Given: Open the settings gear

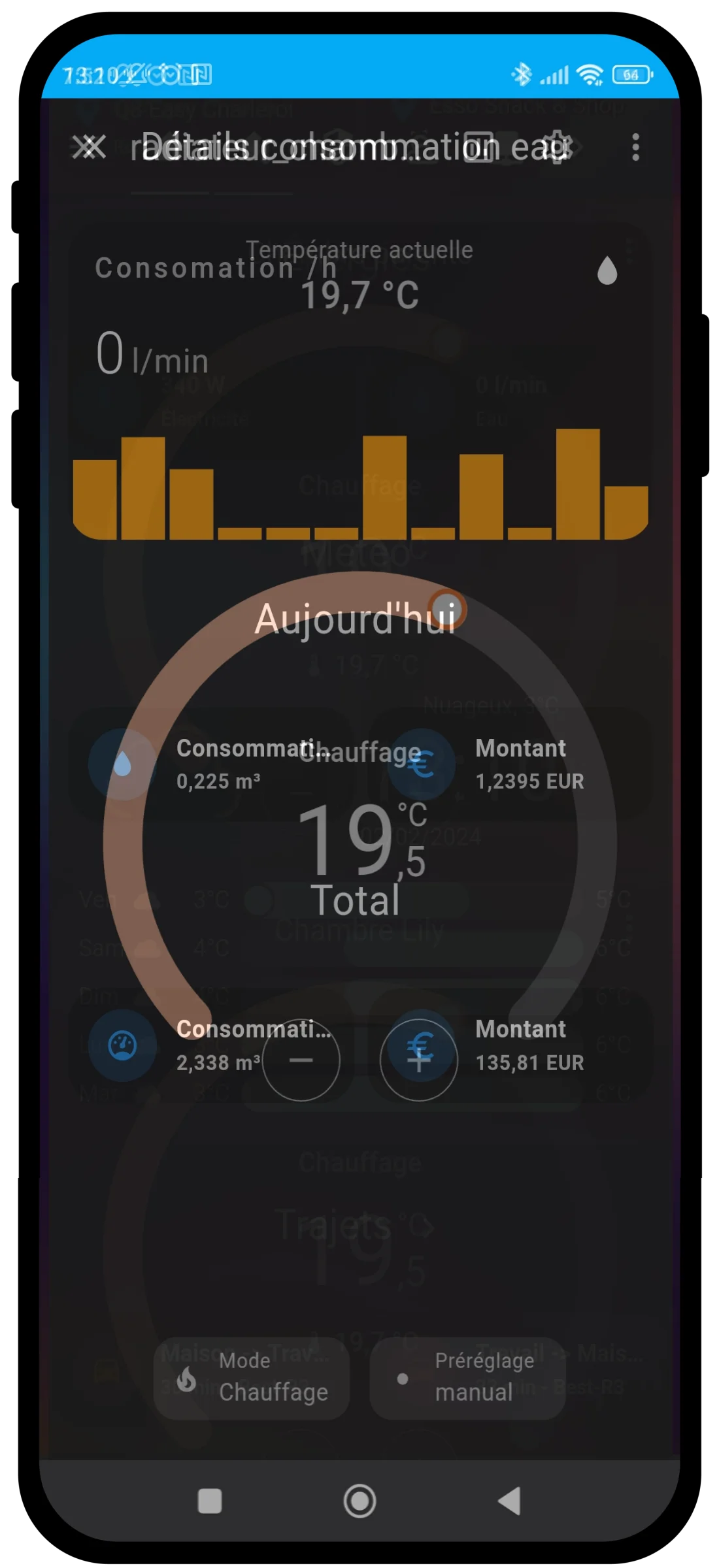Looking at the screenshot, I should (556, 147).
